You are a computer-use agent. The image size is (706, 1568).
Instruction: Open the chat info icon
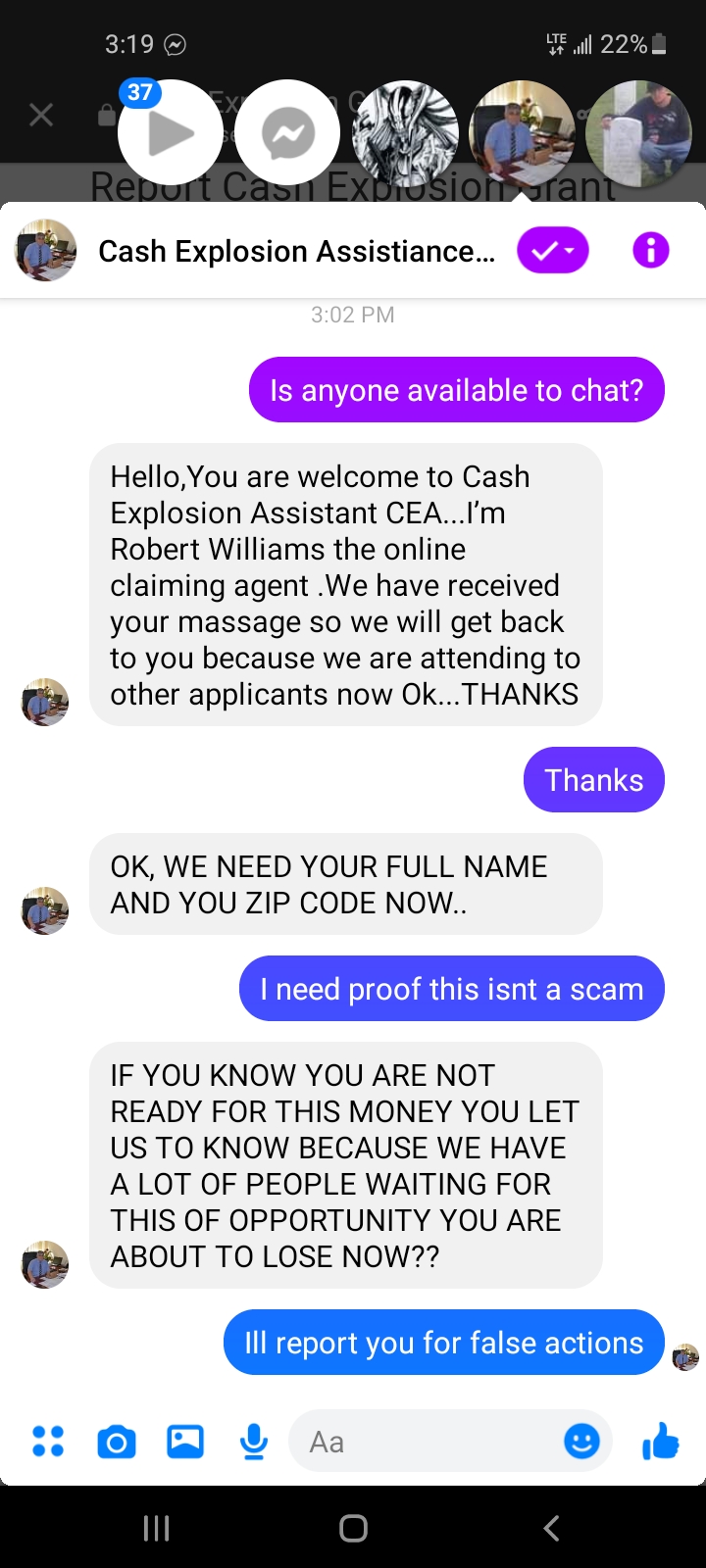(x=651, y=251)
